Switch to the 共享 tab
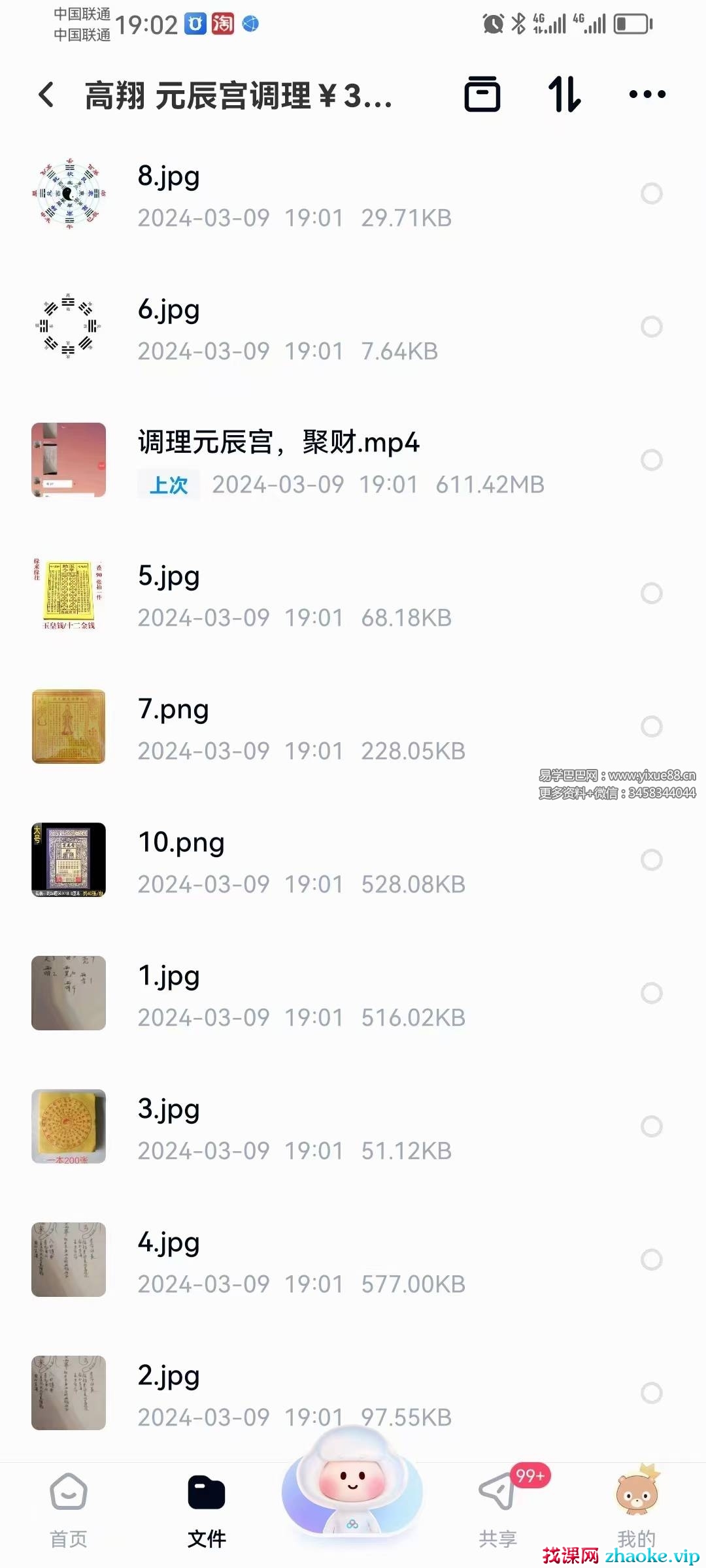The image size is (706, 1568). [x=498, y=1509]
